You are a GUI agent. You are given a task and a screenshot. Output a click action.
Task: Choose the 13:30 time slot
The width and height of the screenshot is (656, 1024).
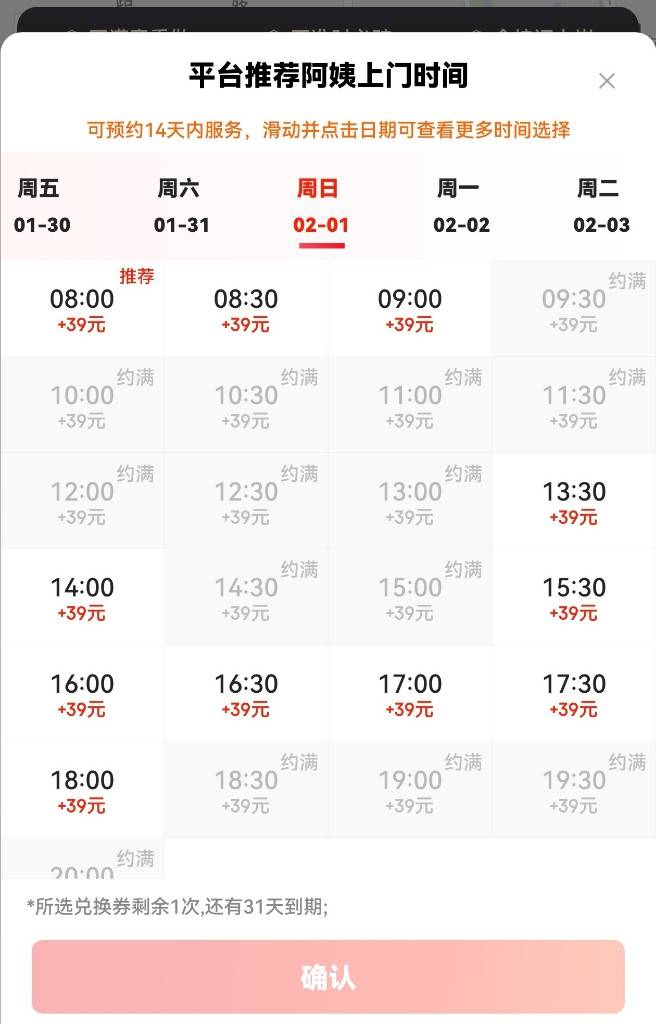click(574, 501)
